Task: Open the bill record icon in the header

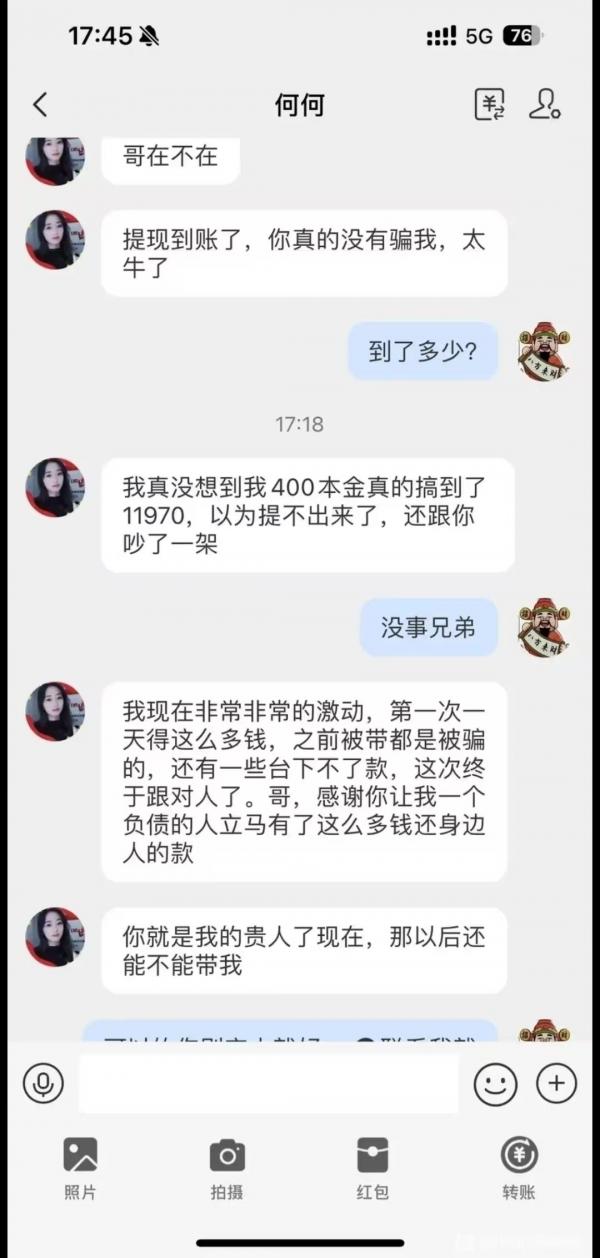Action: [488, 104]
